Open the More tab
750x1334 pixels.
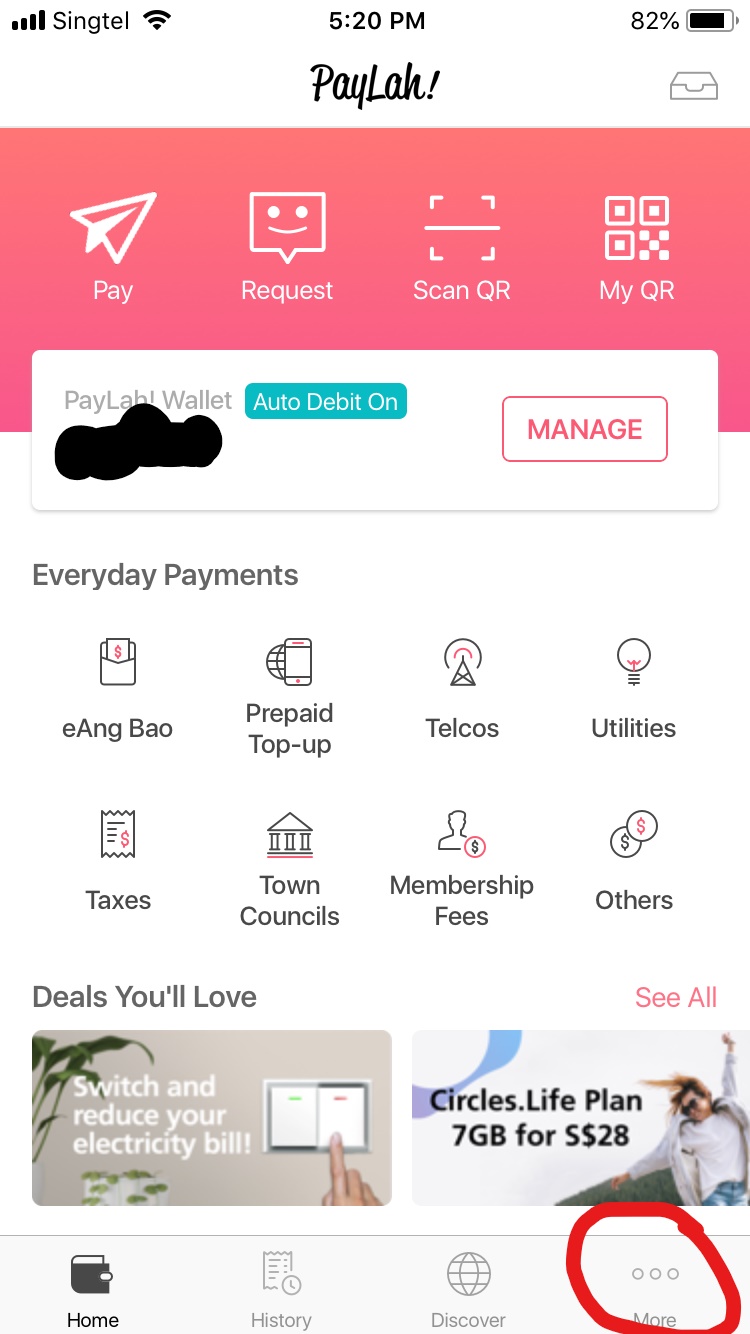click(655, 1288)
